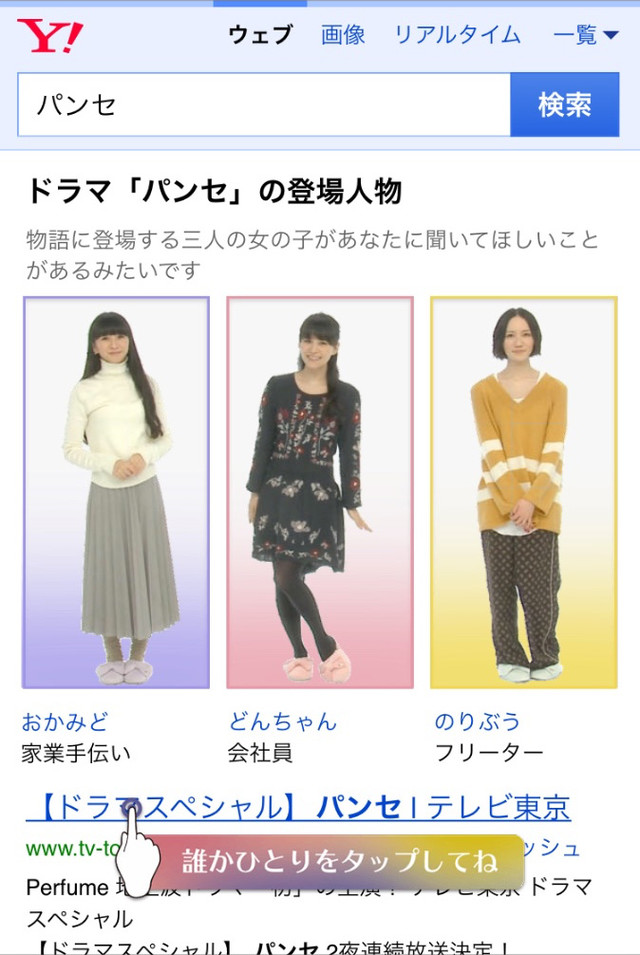The width and height of the screenshot is (640, 955).
Task: Switch to the ウェブ tab
Action: click(x=260, y=35)
